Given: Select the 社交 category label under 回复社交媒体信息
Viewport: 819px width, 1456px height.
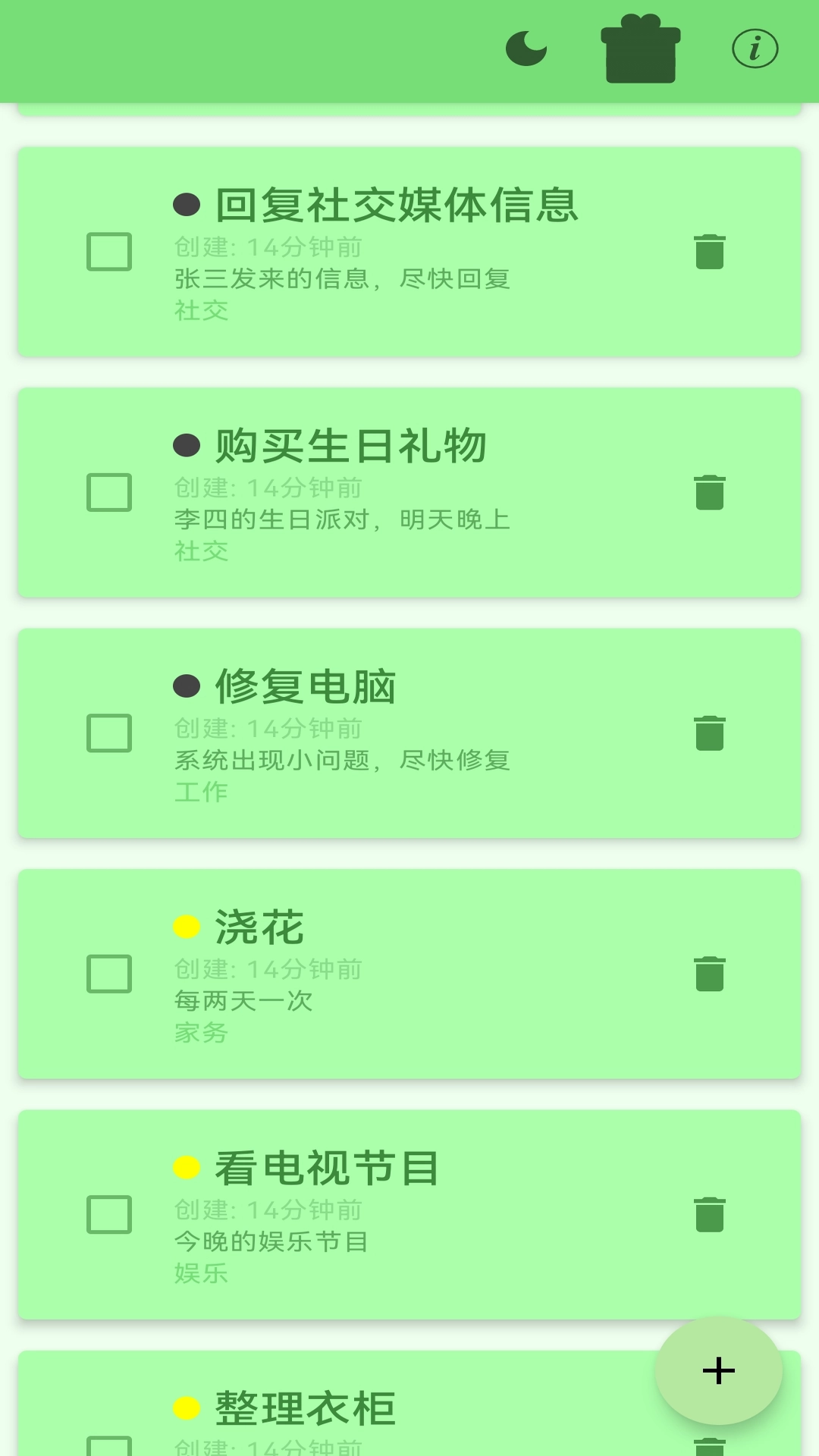Looking at the screenshot, I should point(199,311).
